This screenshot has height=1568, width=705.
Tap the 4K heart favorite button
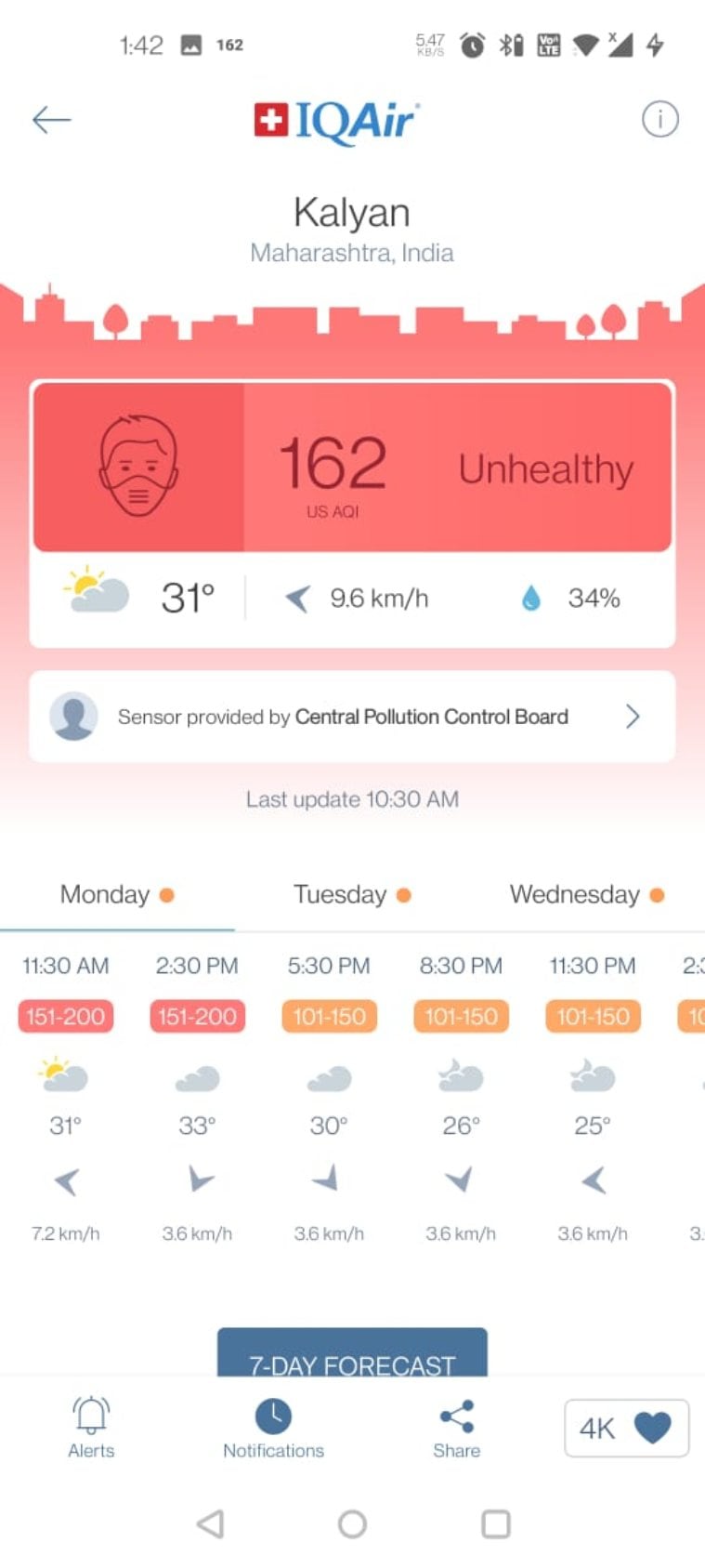[x=626, y=1428]
